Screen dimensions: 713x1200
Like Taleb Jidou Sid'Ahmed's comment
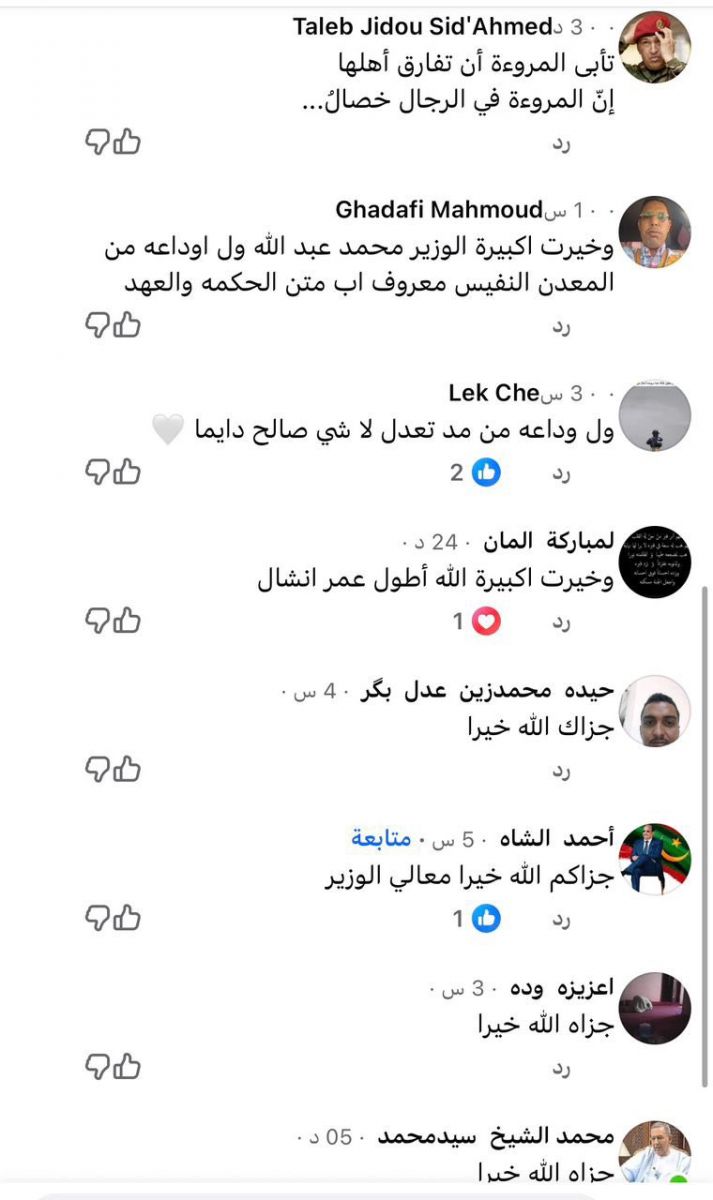127,142
